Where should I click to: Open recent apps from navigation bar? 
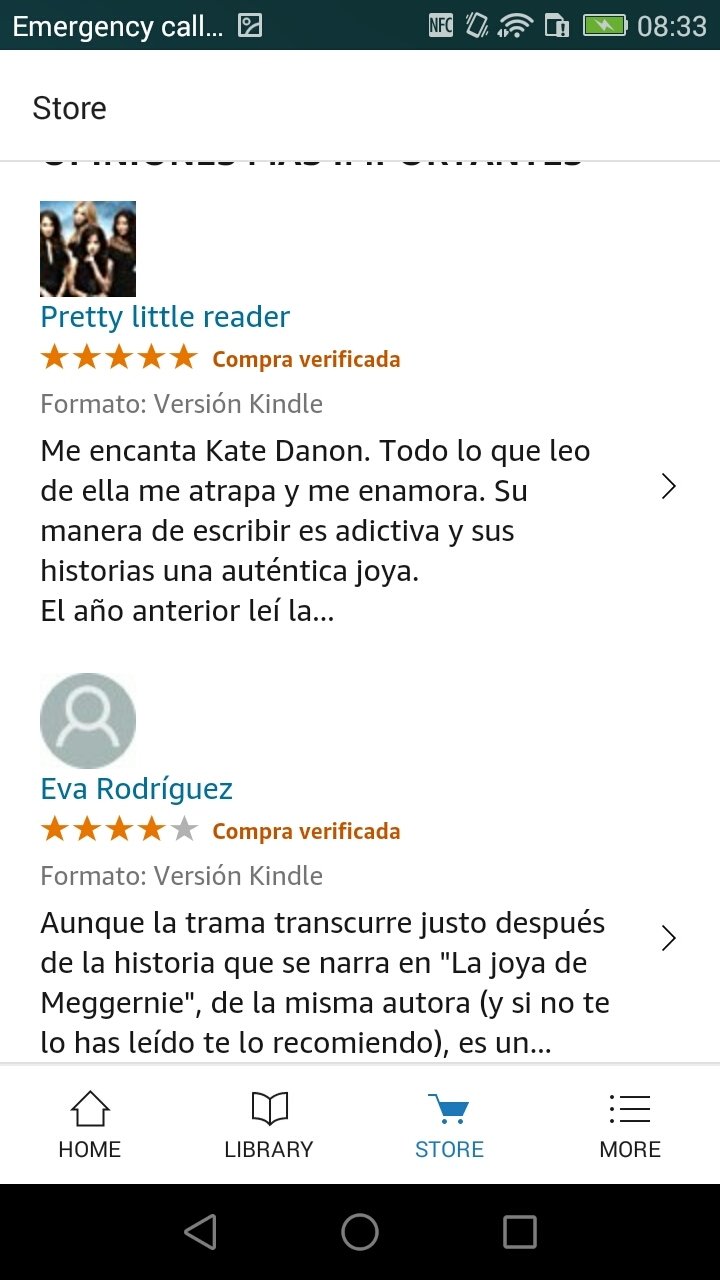[x=520, y=1232]
